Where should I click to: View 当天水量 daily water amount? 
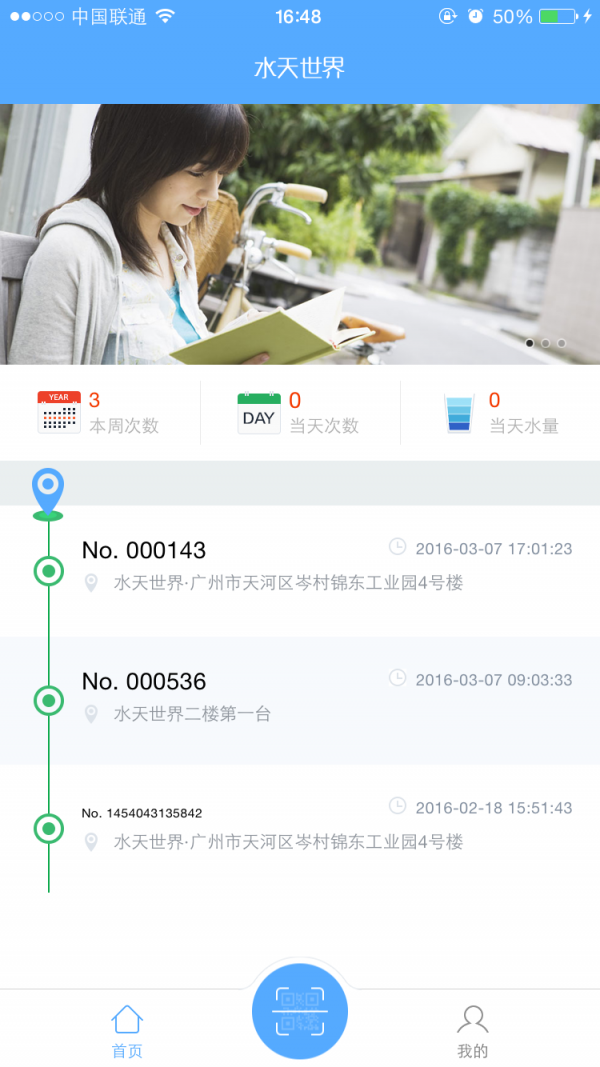pos(500,412)
